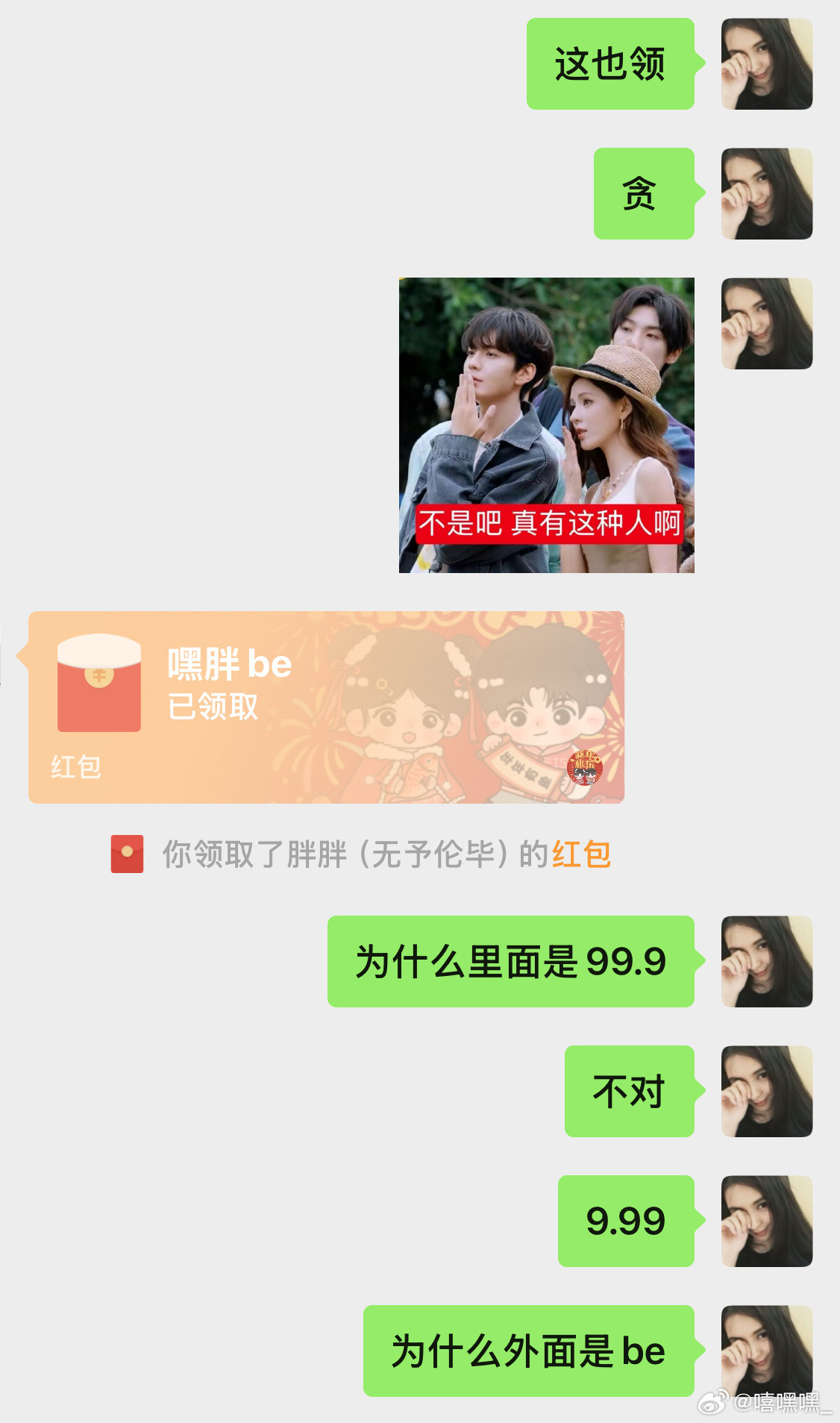The width and height of the screenshot is (840, 1423).
Task: Click the 红包 label on the envelope card
Action: point(75,765)
